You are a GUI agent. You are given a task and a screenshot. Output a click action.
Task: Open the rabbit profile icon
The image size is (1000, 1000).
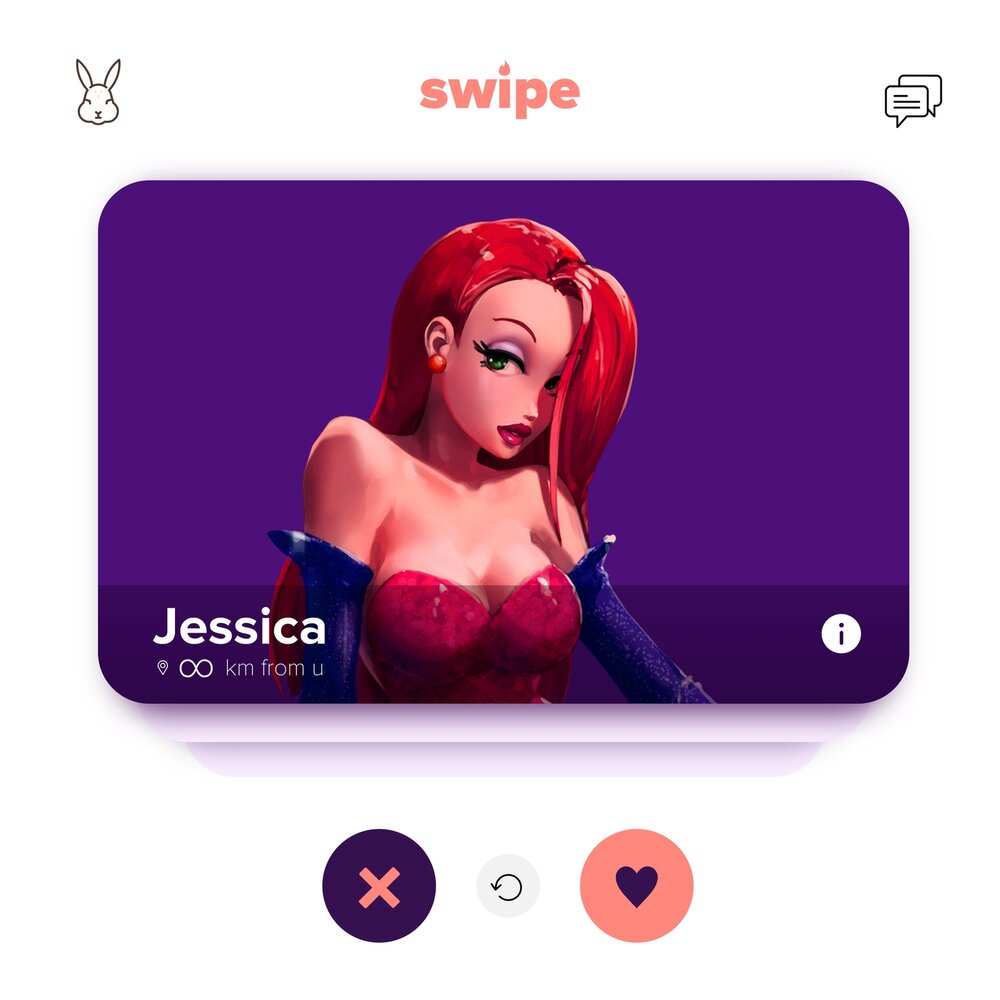point(98,92)
